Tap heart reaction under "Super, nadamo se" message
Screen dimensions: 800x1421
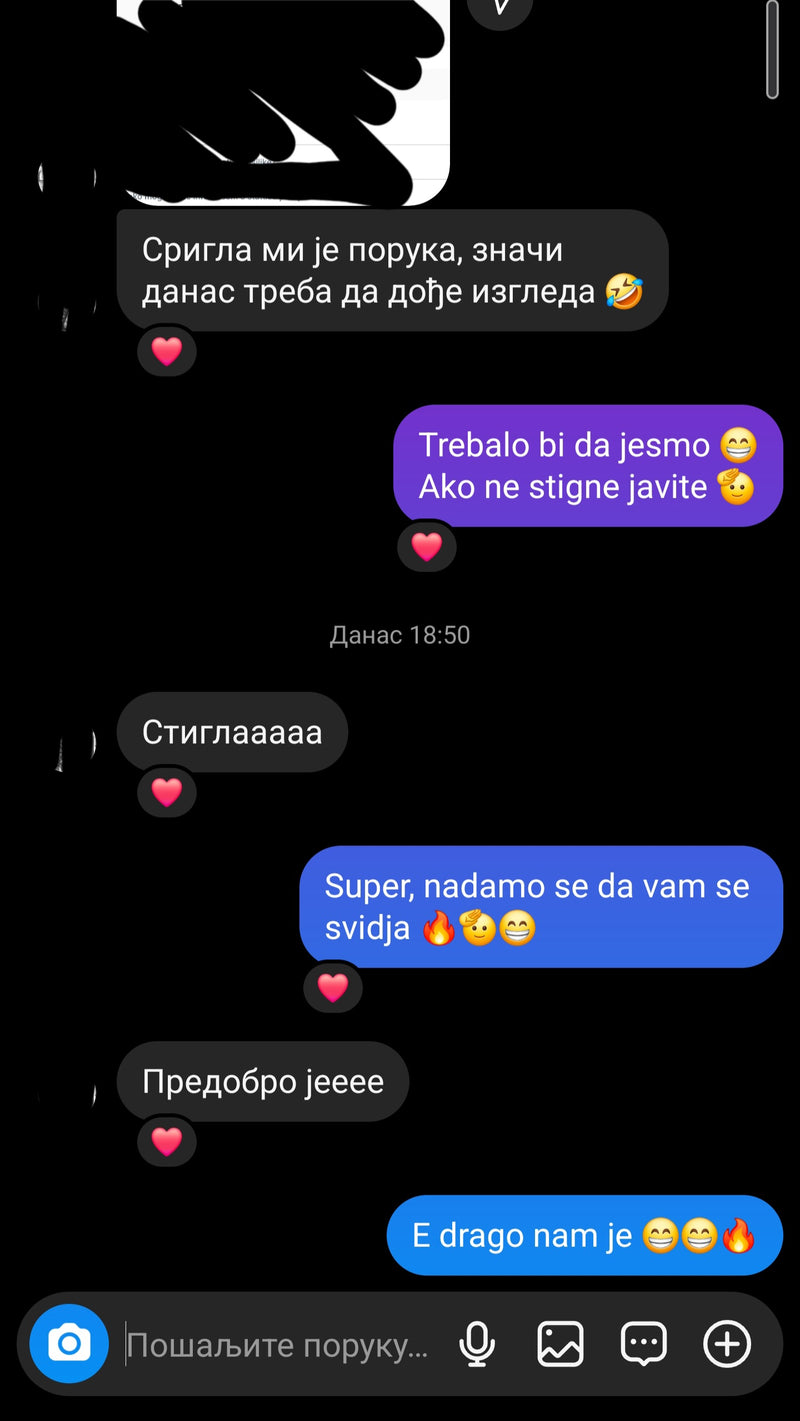coord(332,988)
